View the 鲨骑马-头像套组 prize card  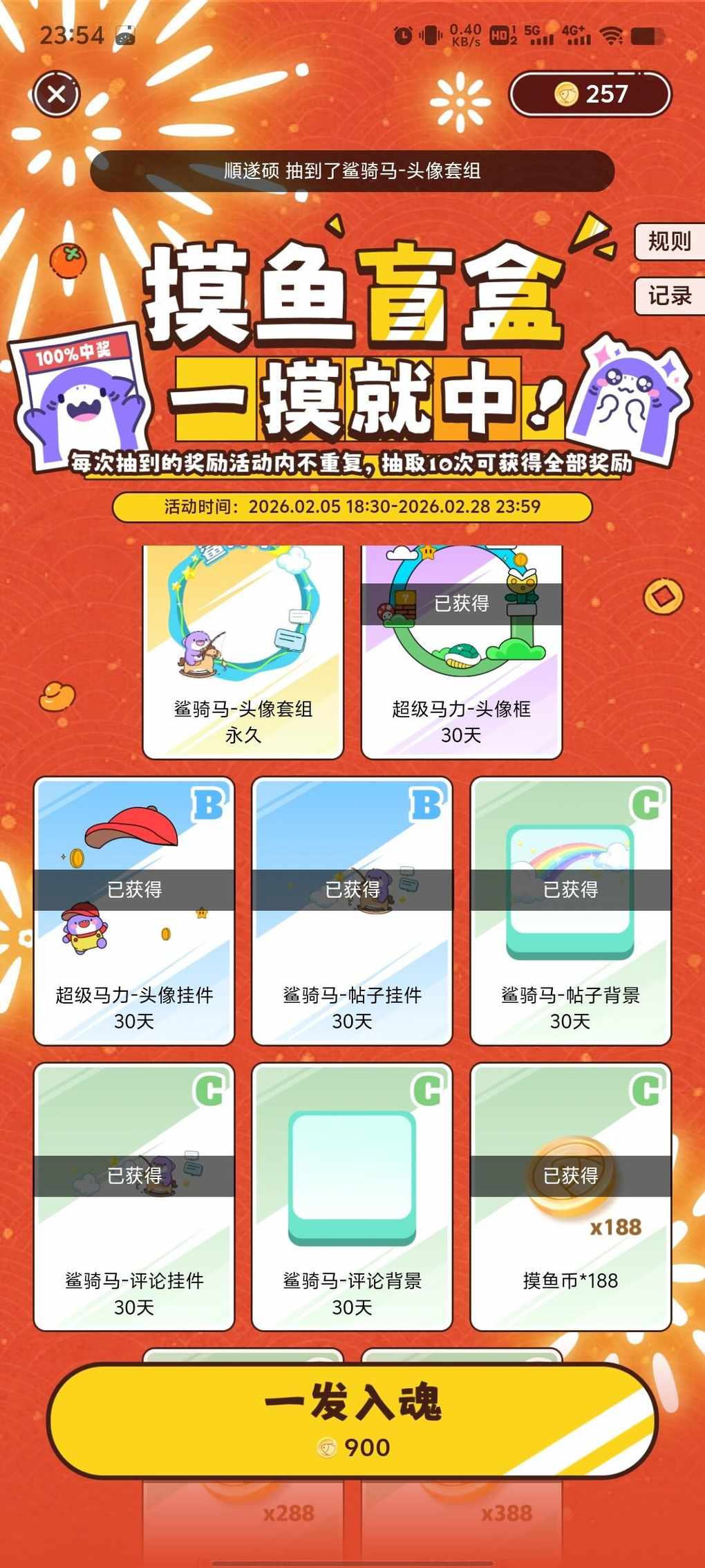pos(243,654)
